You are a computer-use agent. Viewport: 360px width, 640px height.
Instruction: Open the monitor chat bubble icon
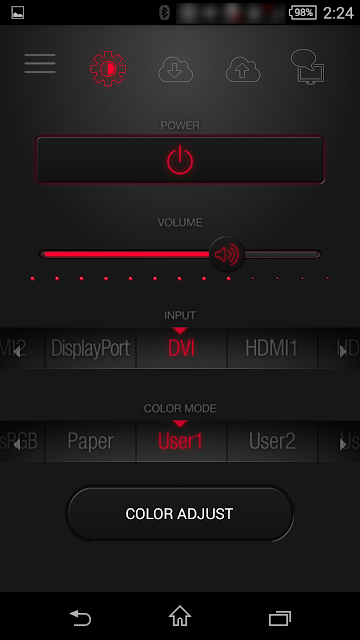coord(308,67)
